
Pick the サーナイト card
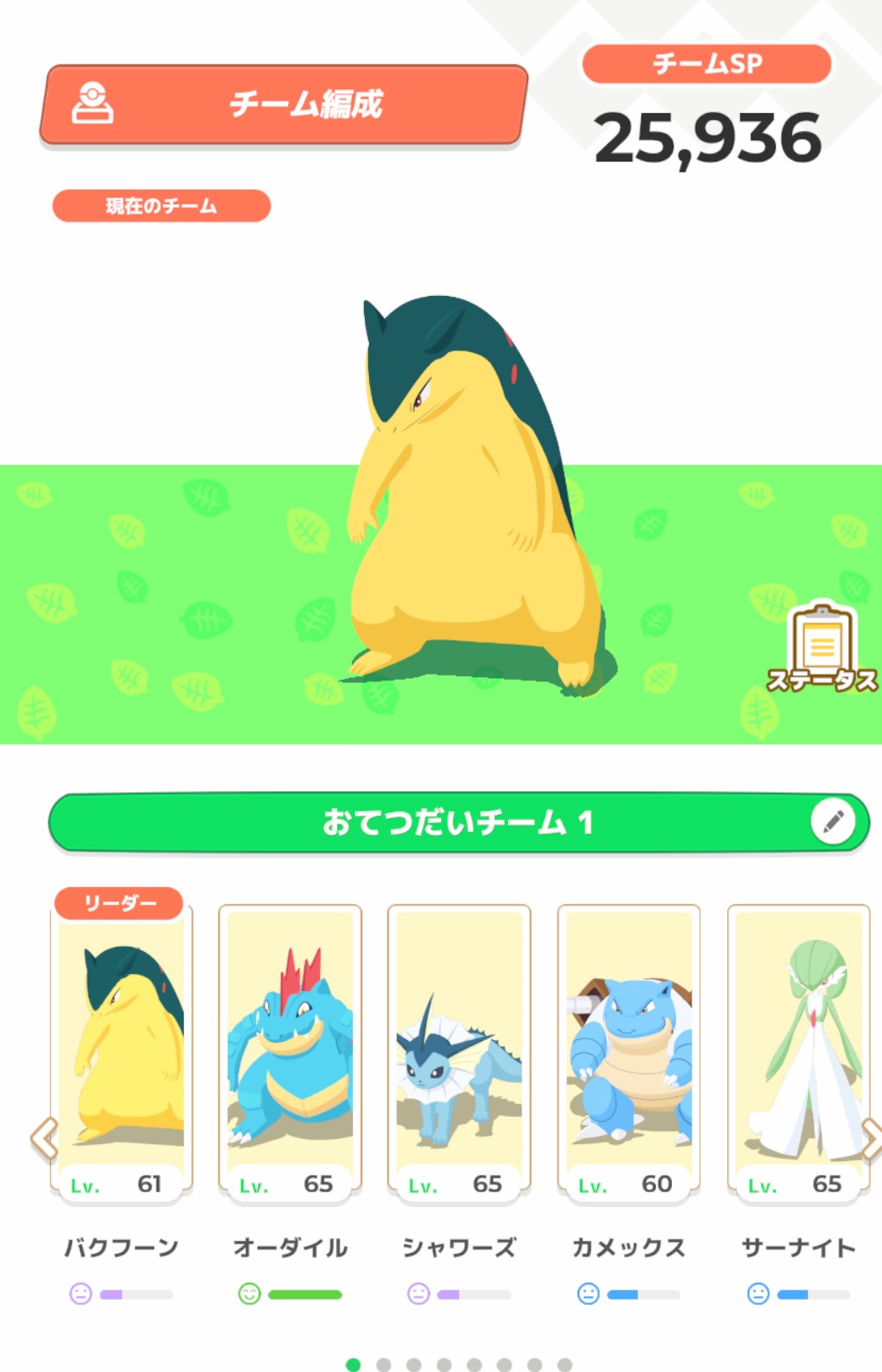tap(798, 1051)
